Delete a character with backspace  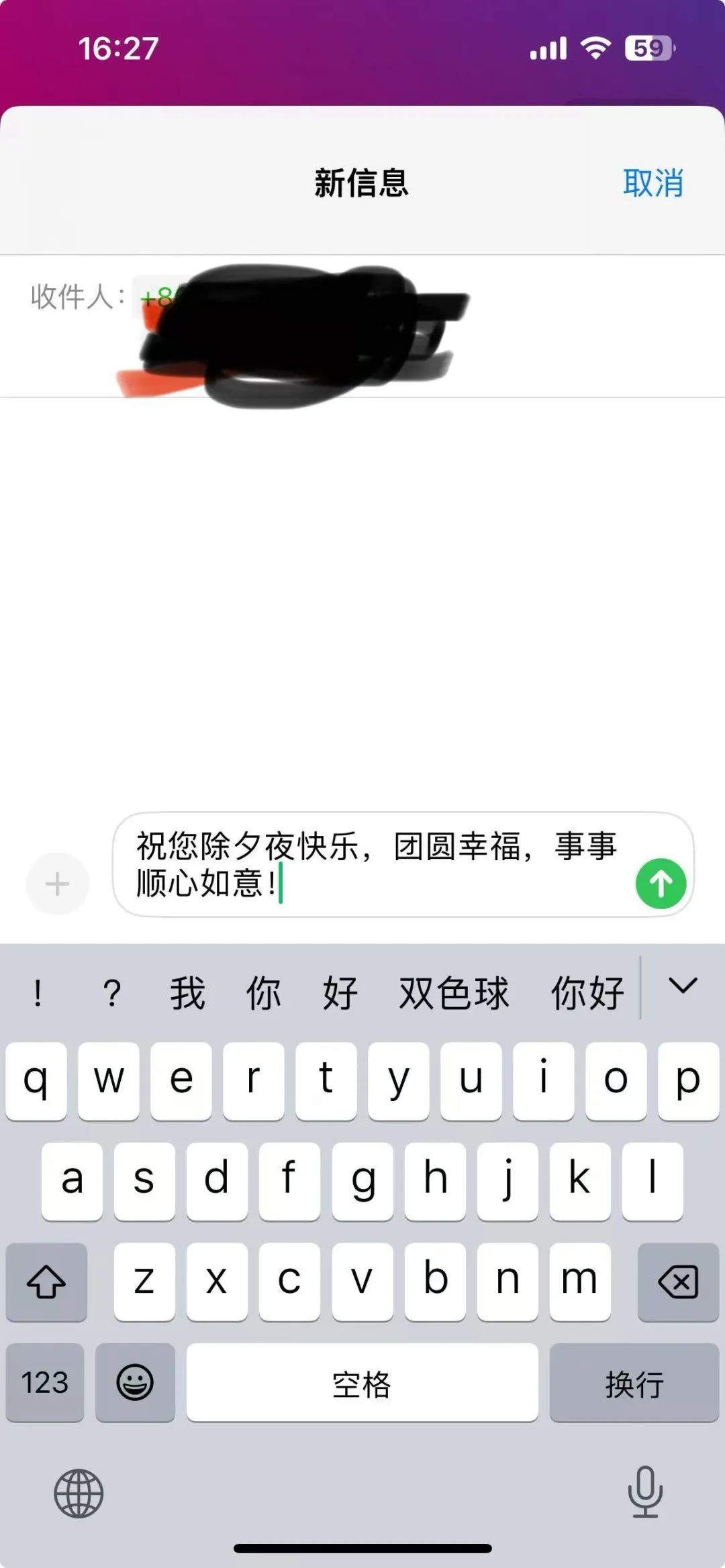coord(678,1282)
